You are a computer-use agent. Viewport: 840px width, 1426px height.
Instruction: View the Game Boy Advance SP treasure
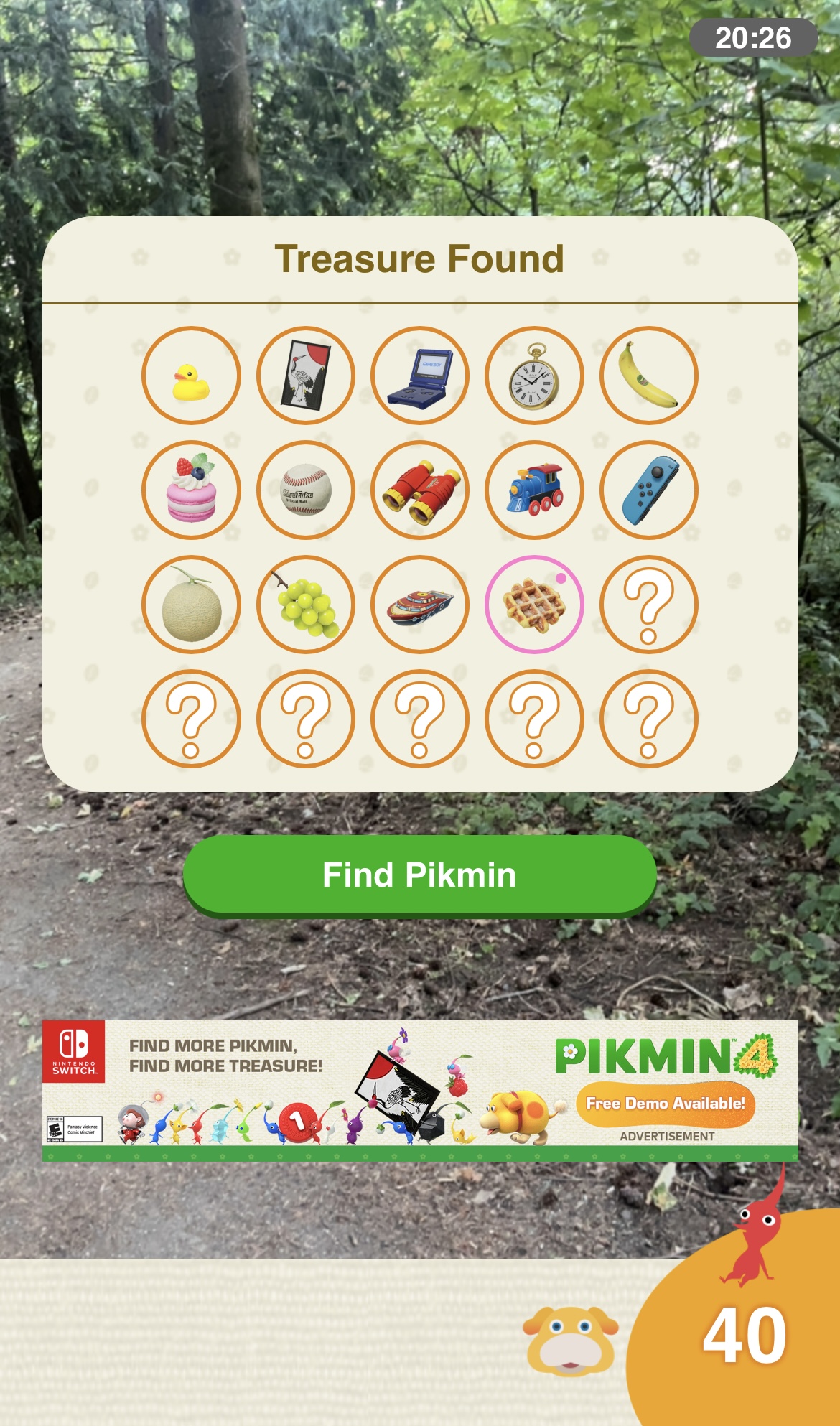click(x=420, y=376)
